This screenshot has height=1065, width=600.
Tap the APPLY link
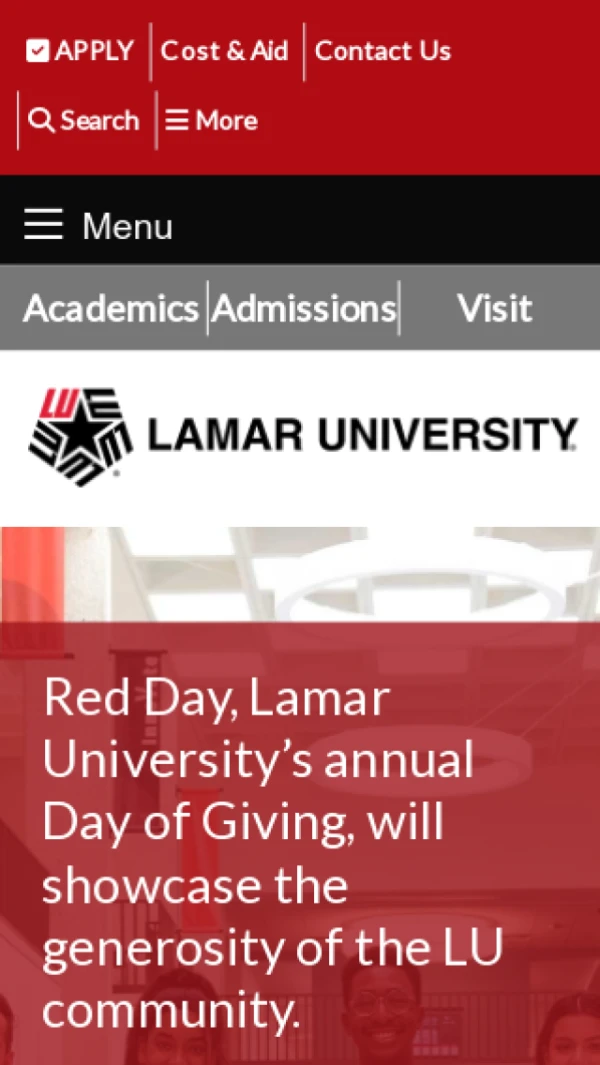tap(80, 51)
